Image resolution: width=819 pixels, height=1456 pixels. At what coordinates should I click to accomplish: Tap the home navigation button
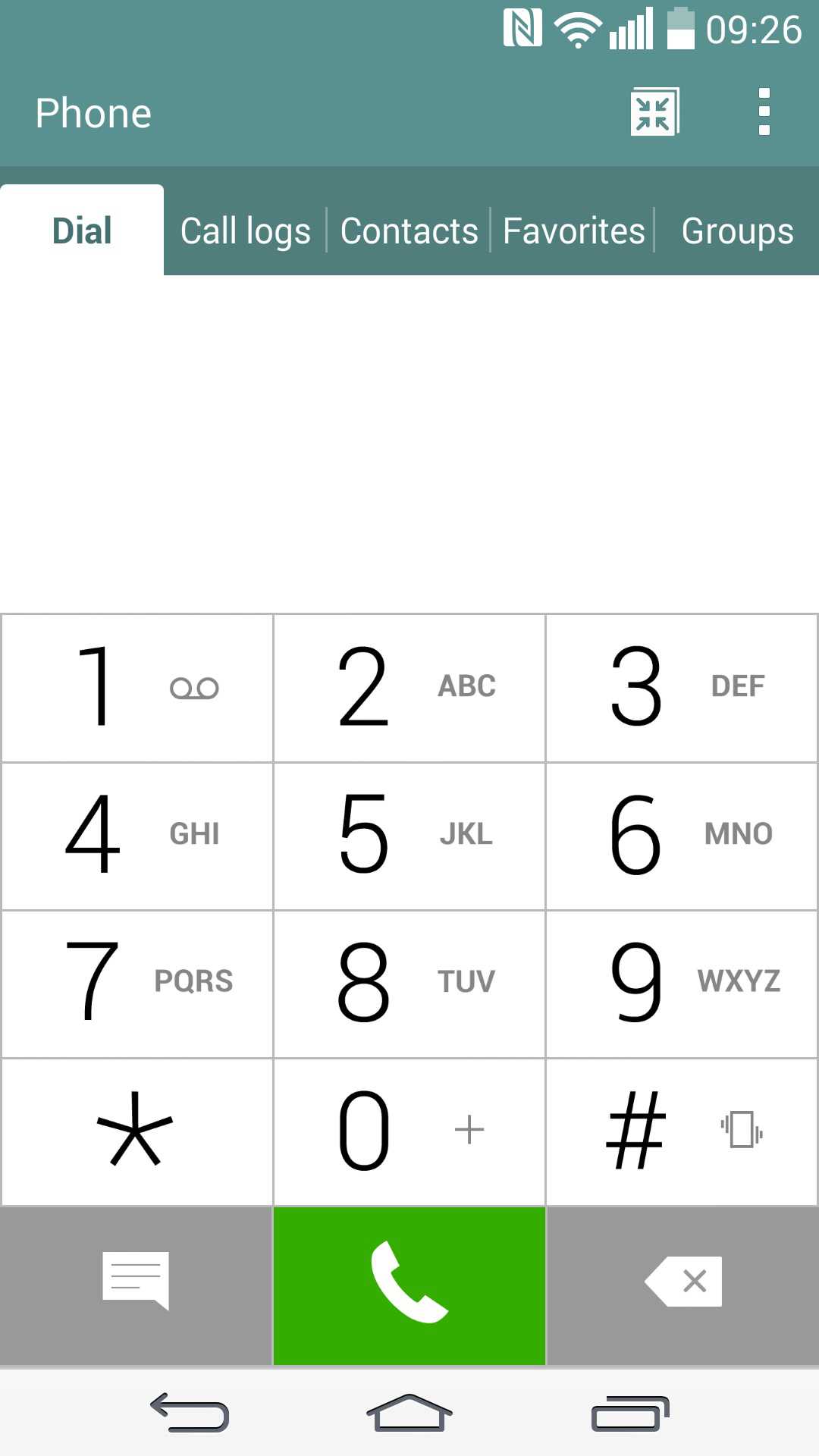point(409,1413)
